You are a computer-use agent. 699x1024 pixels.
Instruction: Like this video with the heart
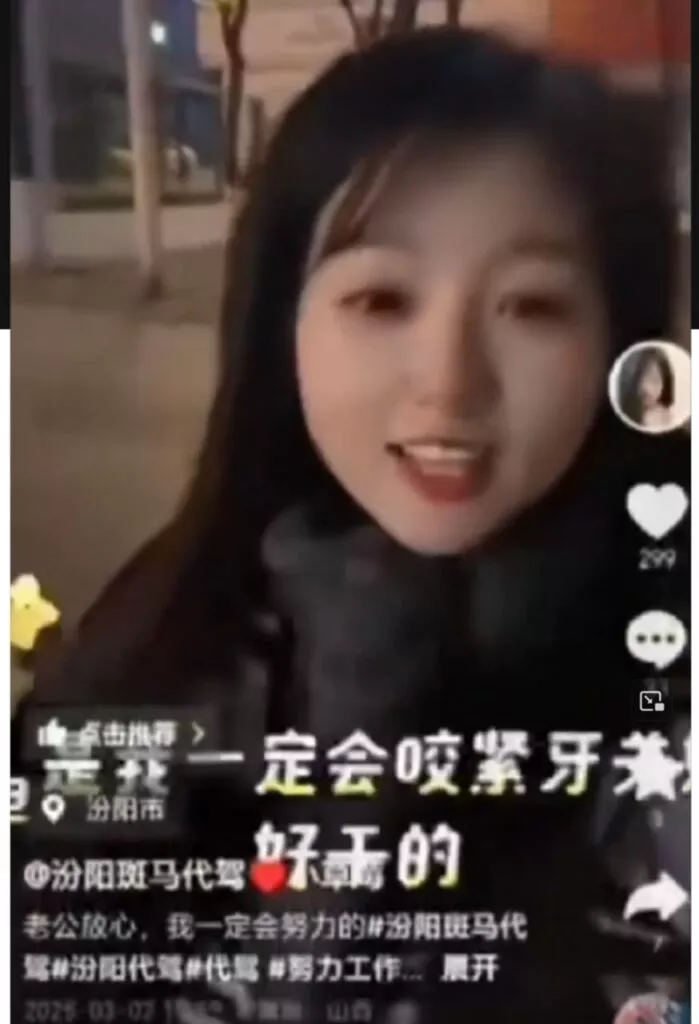click(x=657, y=510)
